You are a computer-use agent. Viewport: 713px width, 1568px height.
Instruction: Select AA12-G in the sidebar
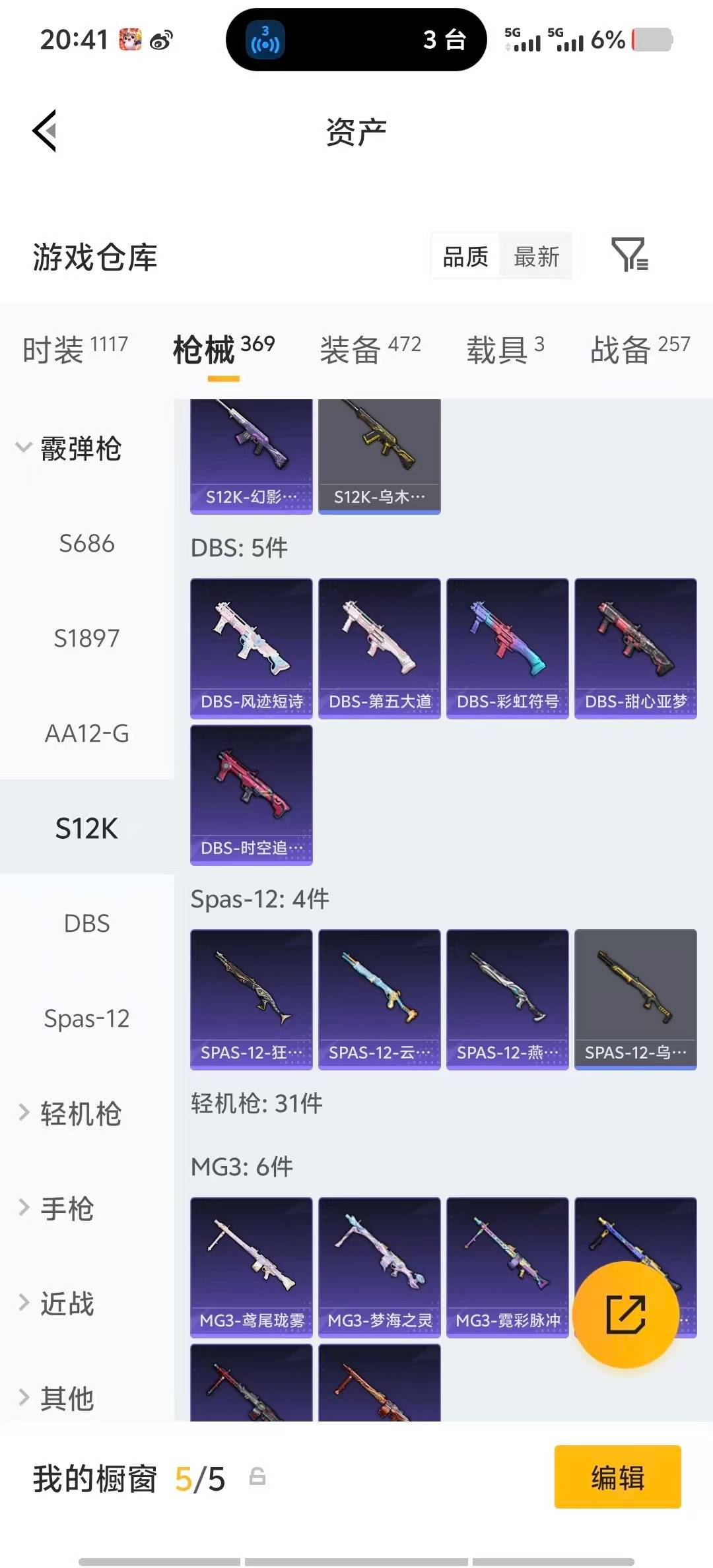86,733
